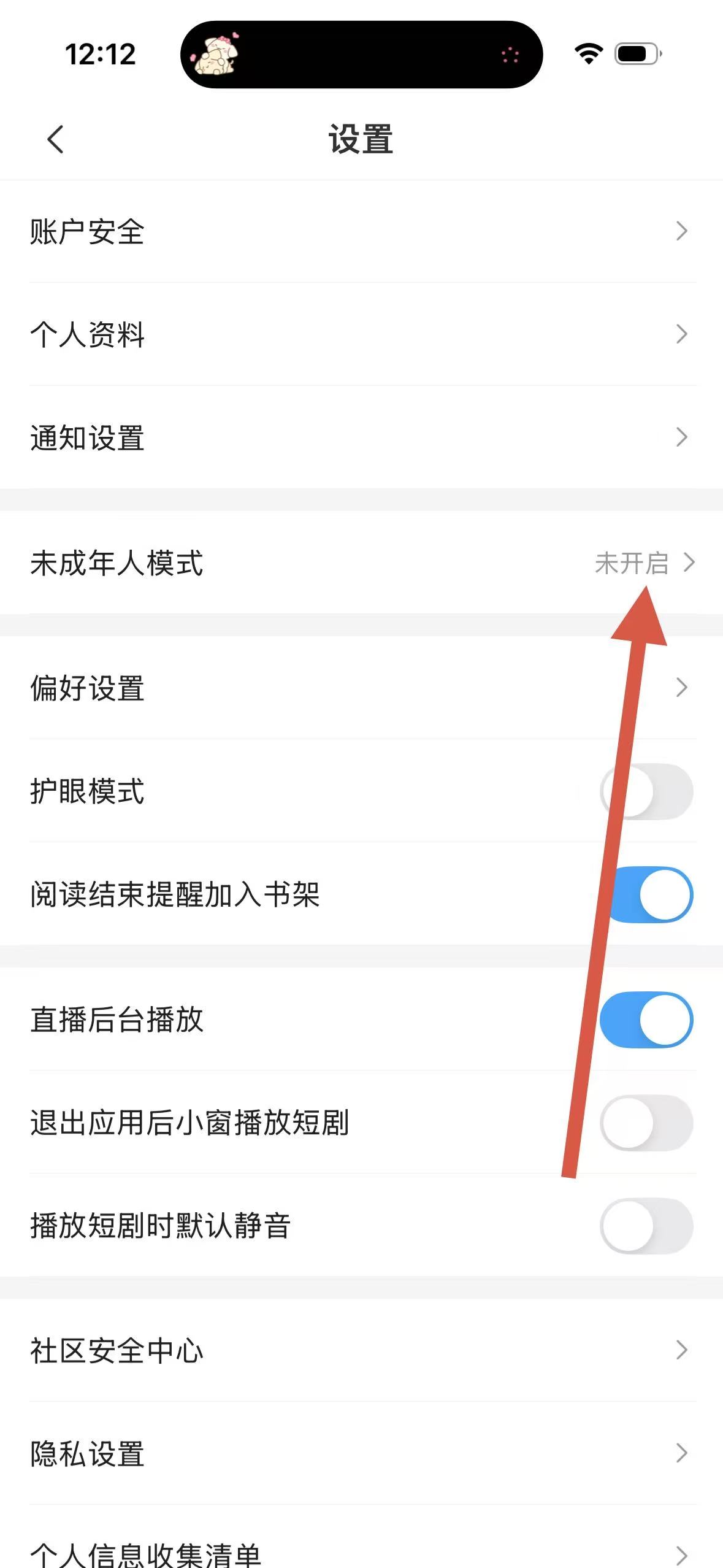Open 社区安全中心

point(361,1351)
